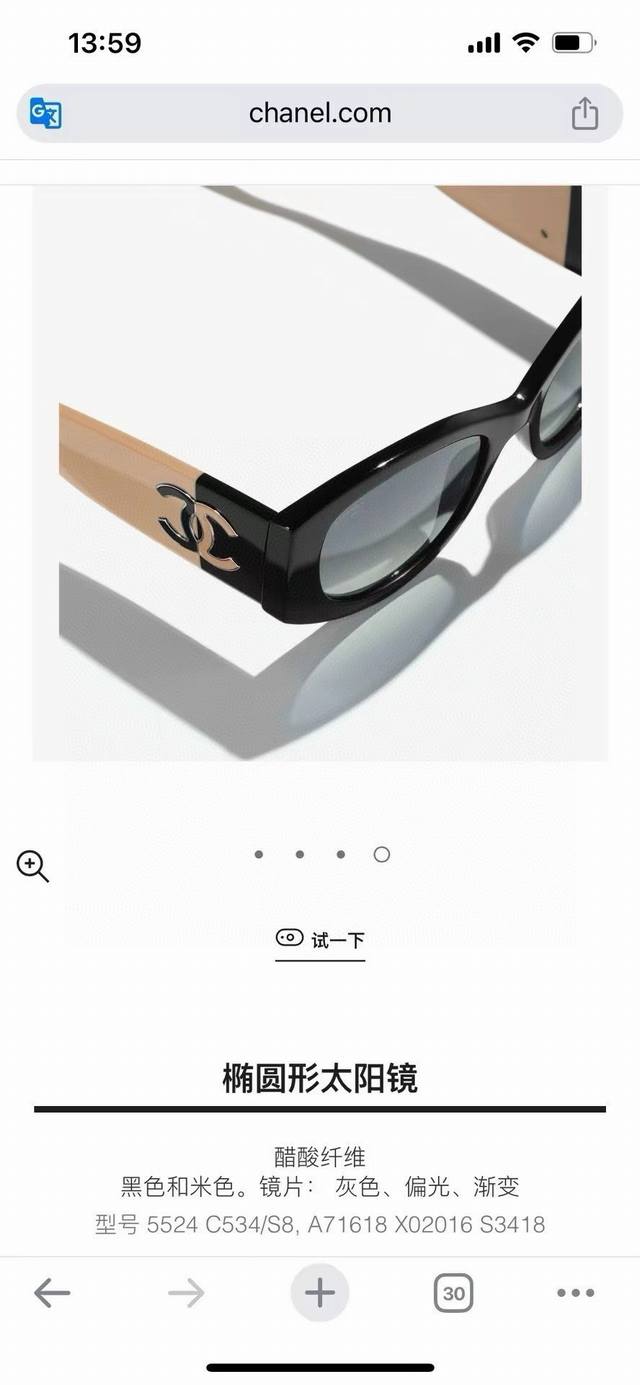Viewport: 640px width, 1385px height.
Task: Open the chanel.com address bar
Action: click(x=320, y=113)
